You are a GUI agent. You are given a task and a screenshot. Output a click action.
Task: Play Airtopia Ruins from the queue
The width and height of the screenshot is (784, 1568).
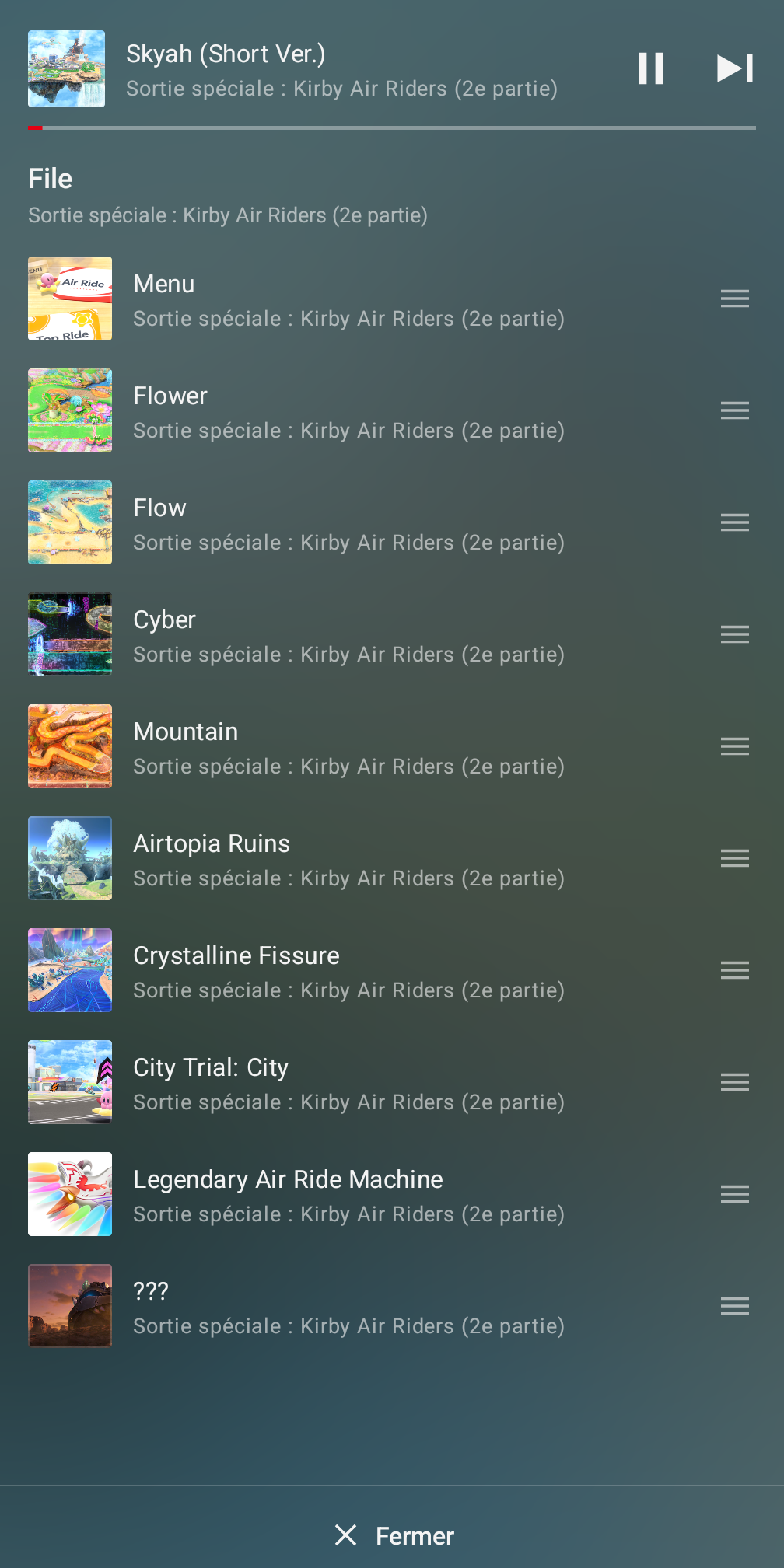348,859
